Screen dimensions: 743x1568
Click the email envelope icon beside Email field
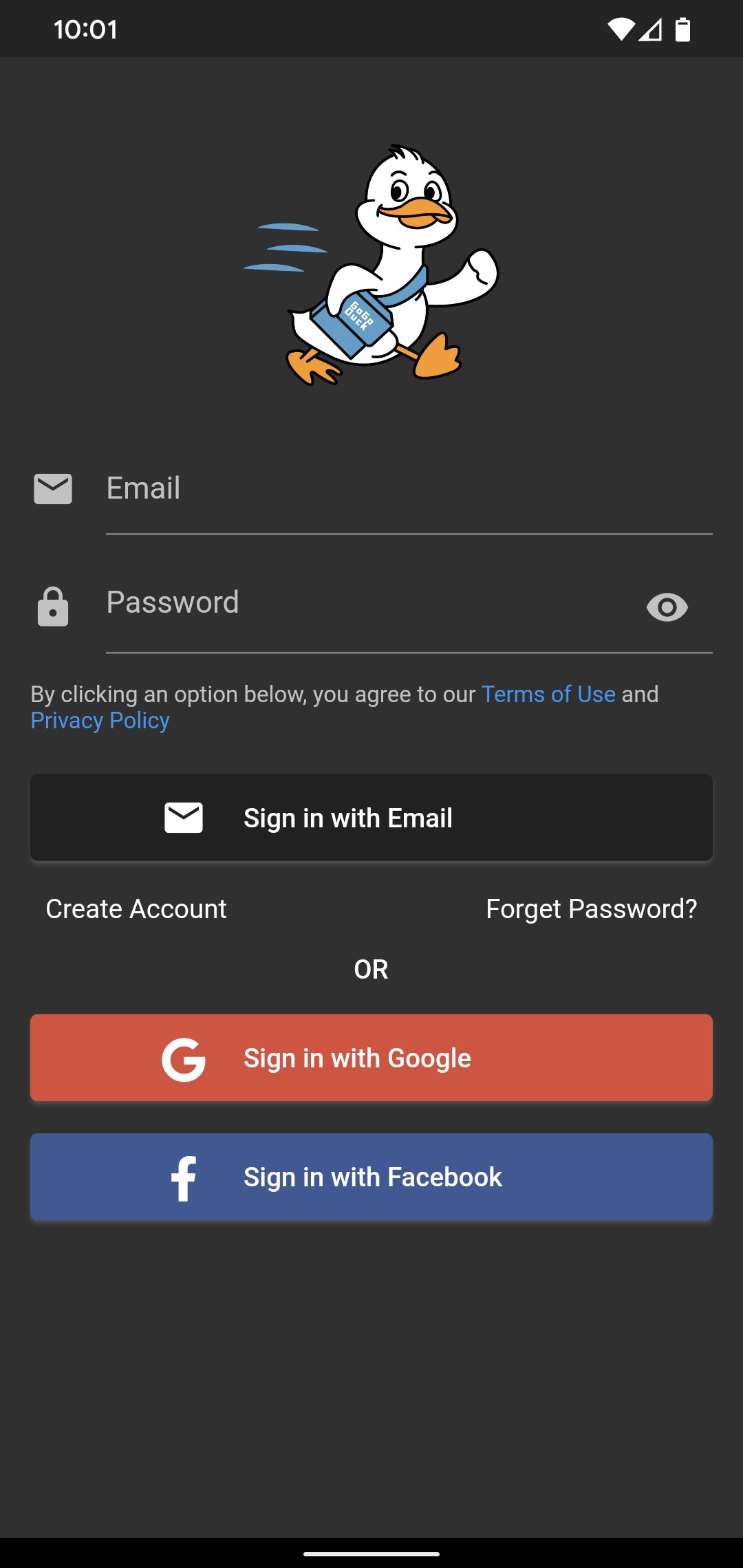point(52,488)
